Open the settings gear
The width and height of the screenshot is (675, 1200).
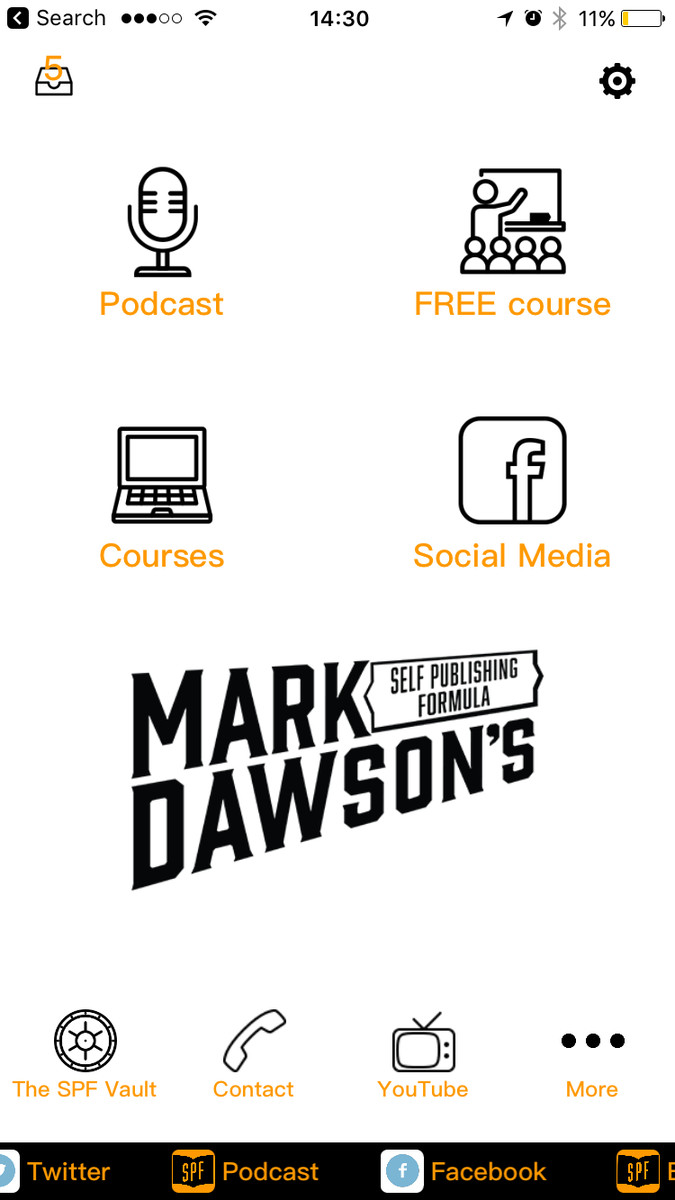pyautogui.click(x=617, y=81)
